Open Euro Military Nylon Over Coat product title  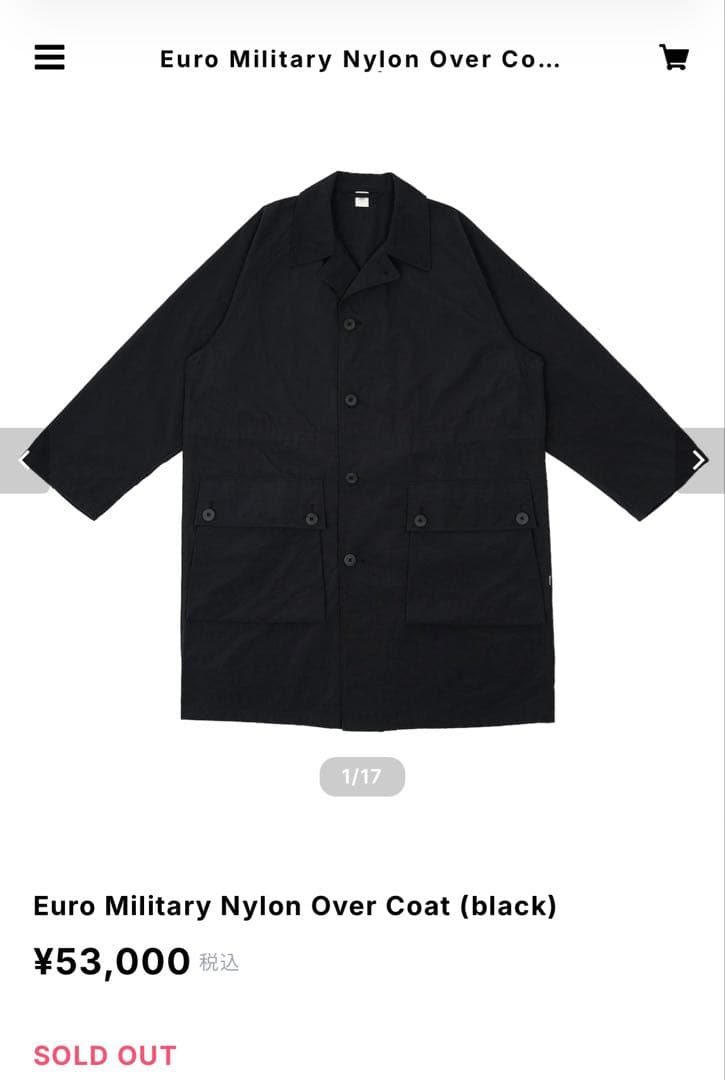tap(293, 906)
